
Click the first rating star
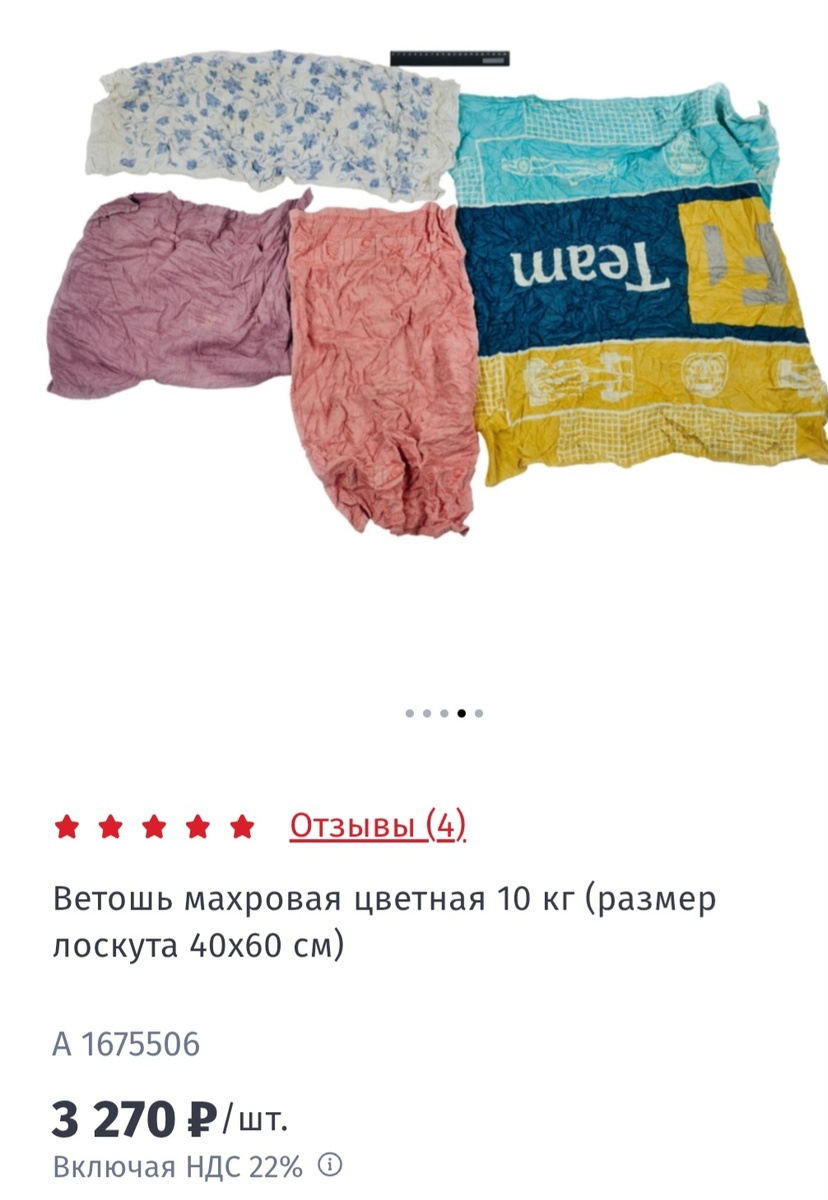[67, 828]
